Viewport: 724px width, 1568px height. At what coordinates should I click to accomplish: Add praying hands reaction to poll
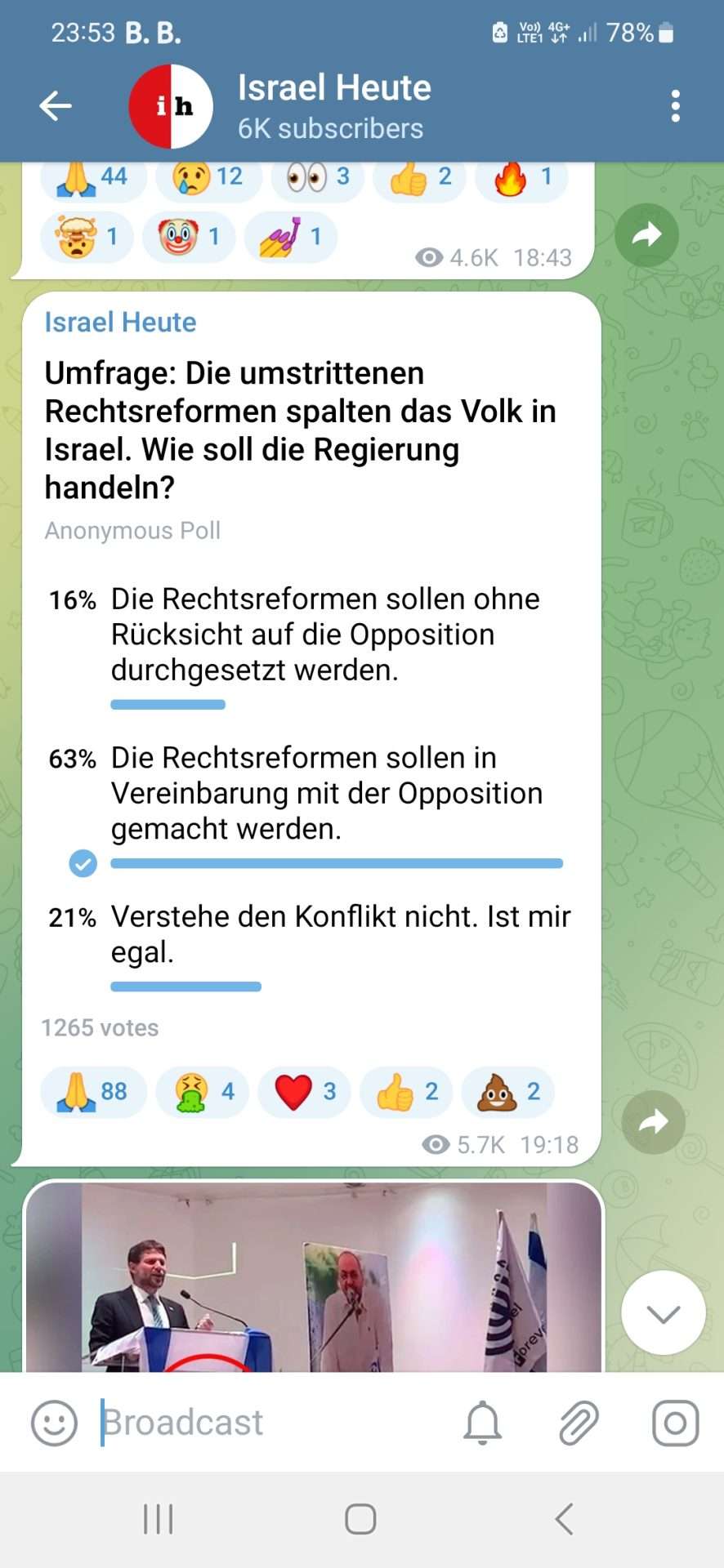click(93, 1091)
